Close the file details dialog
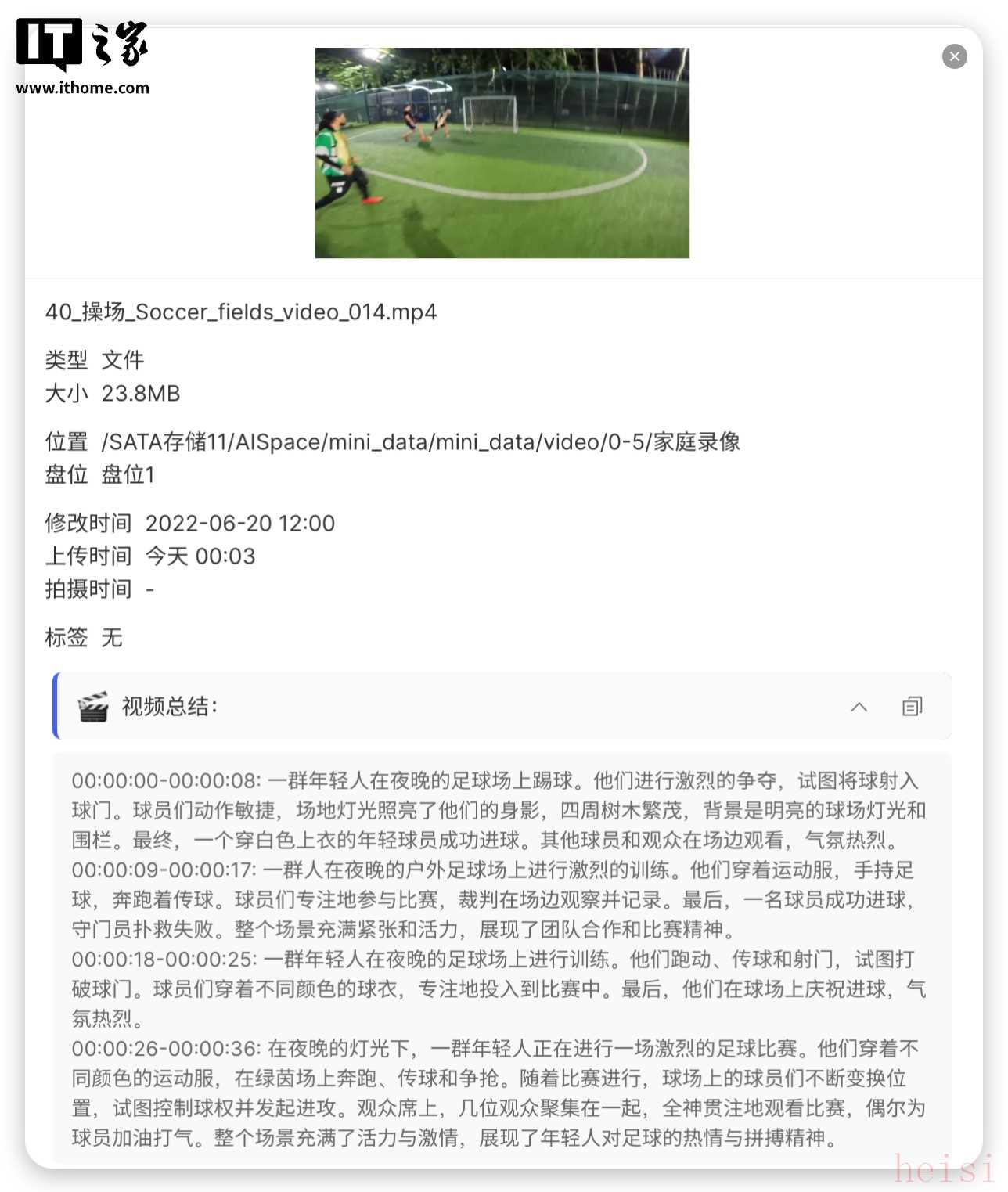Image resolution: width=1008 pixels, height=1192 pixels. point(954,56)
